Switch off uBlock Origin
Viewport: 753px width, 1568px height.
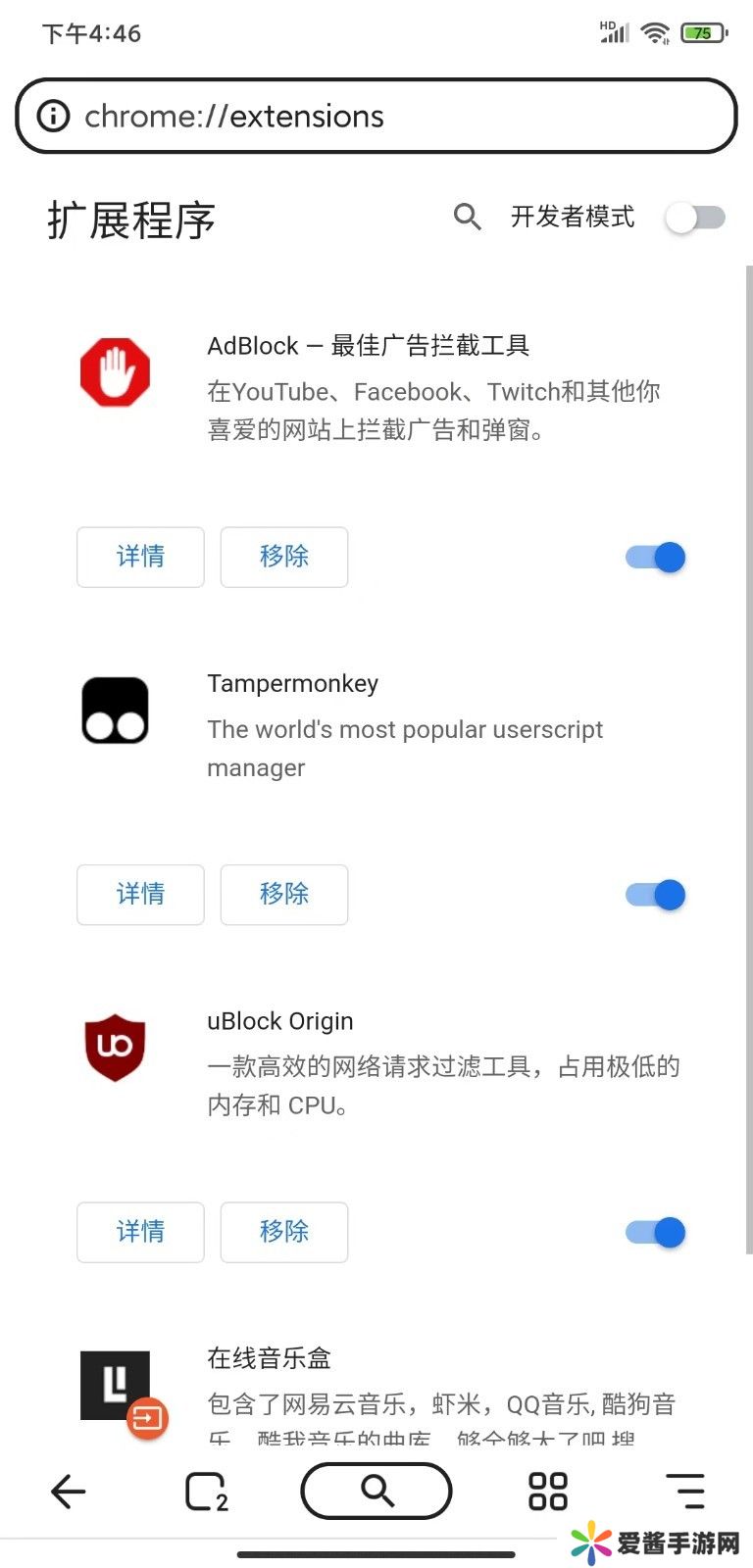tap(656, 1233)
